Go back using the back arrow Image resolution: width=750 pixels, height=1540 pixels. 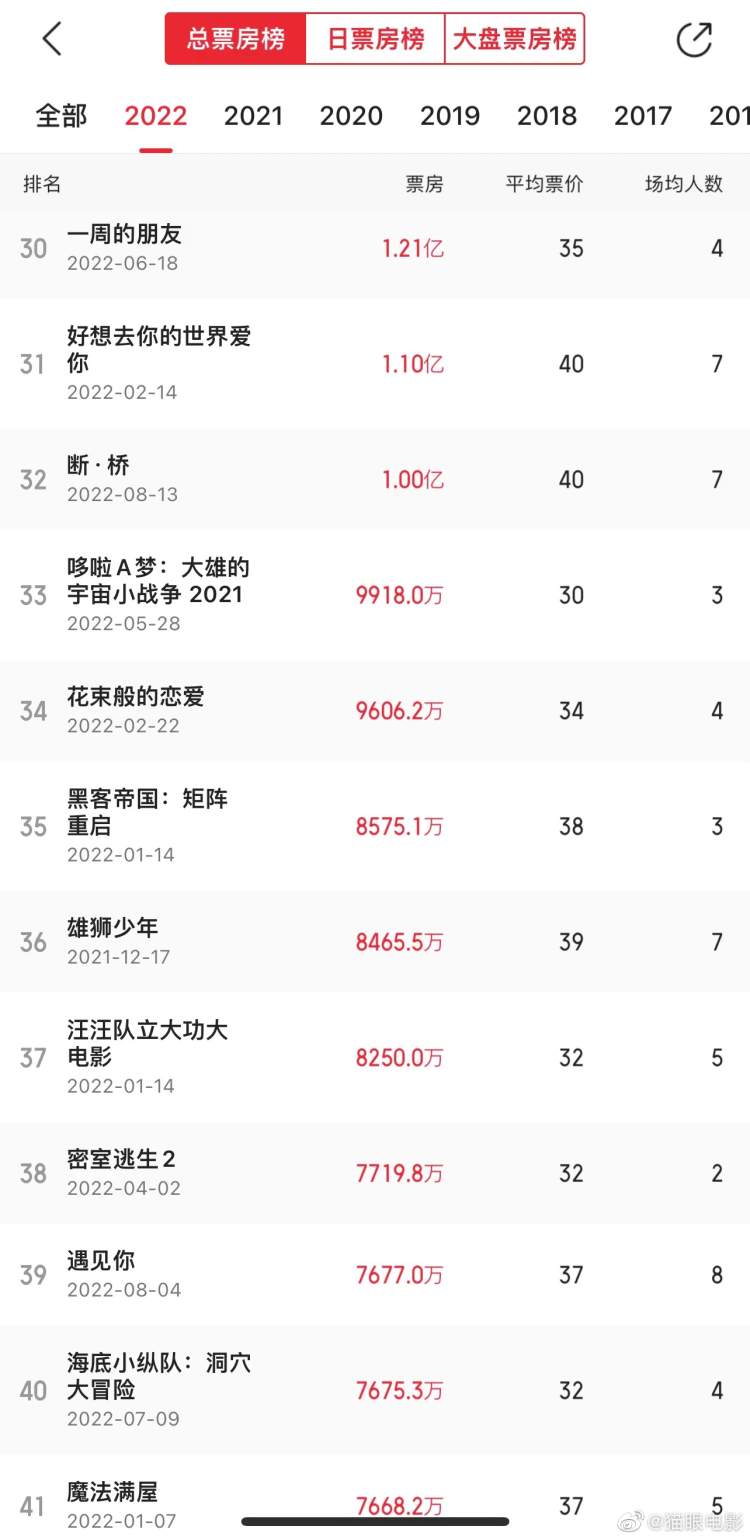[52, 39]
